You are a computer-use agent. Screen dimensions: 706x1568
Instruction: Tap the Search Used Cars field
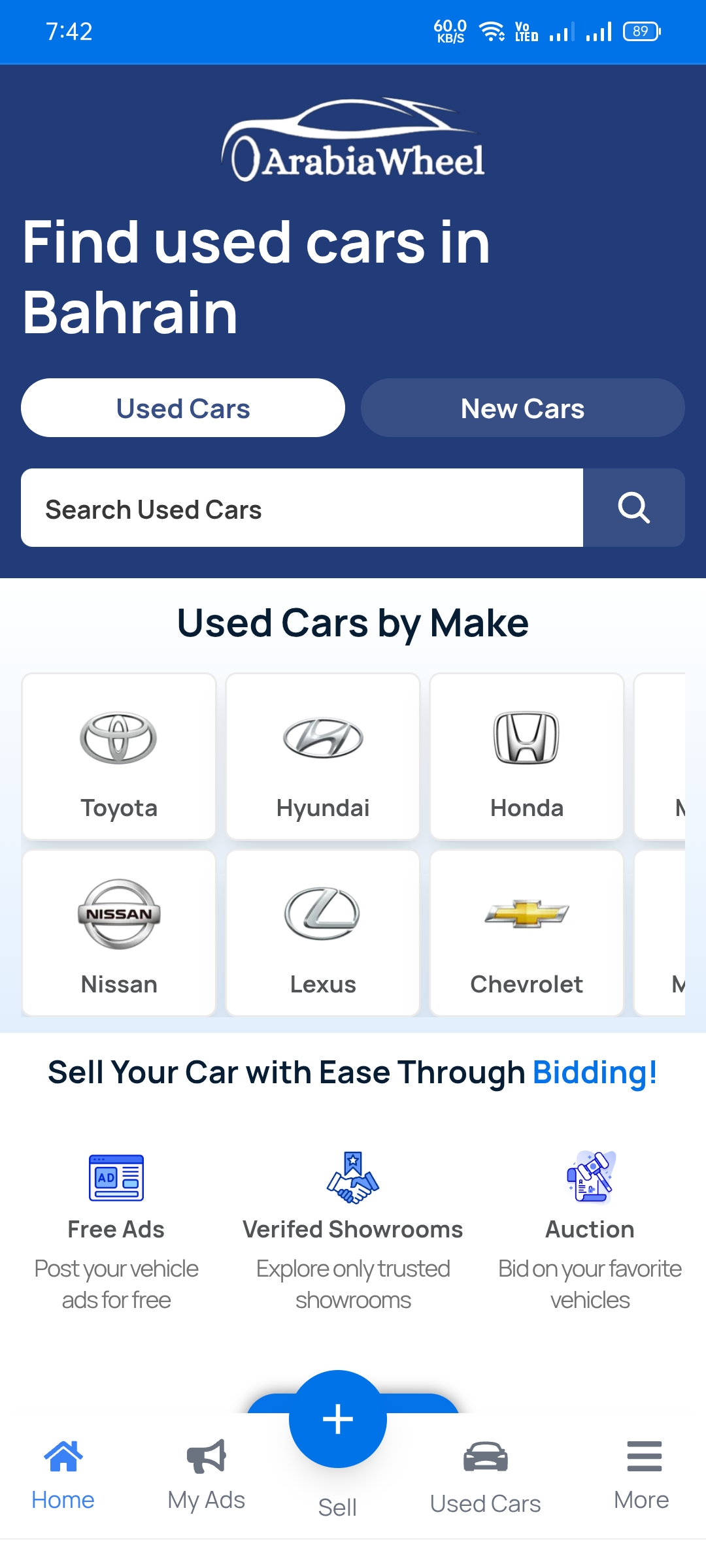[301, 508]
